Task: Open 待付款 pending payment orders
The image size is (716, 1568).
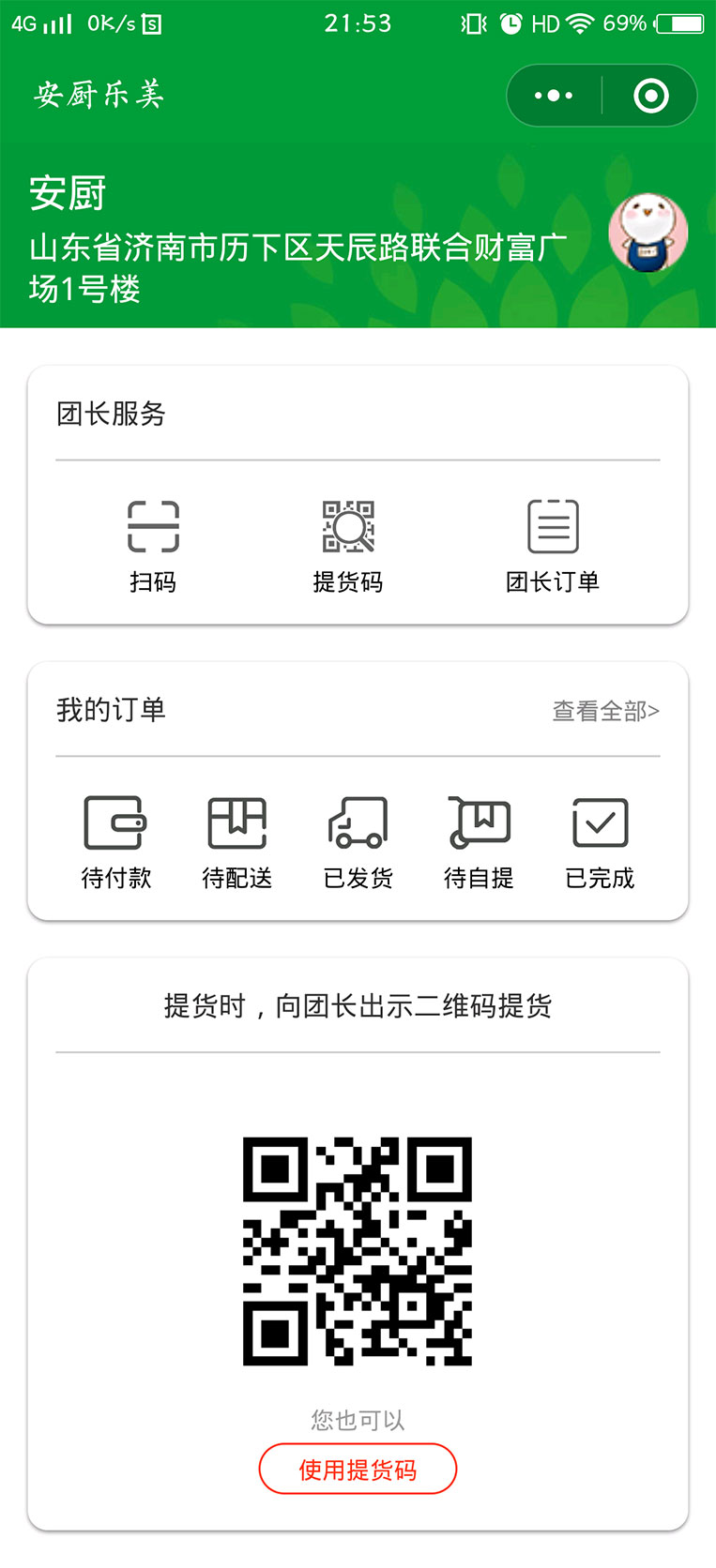Action: pos(115,841)
